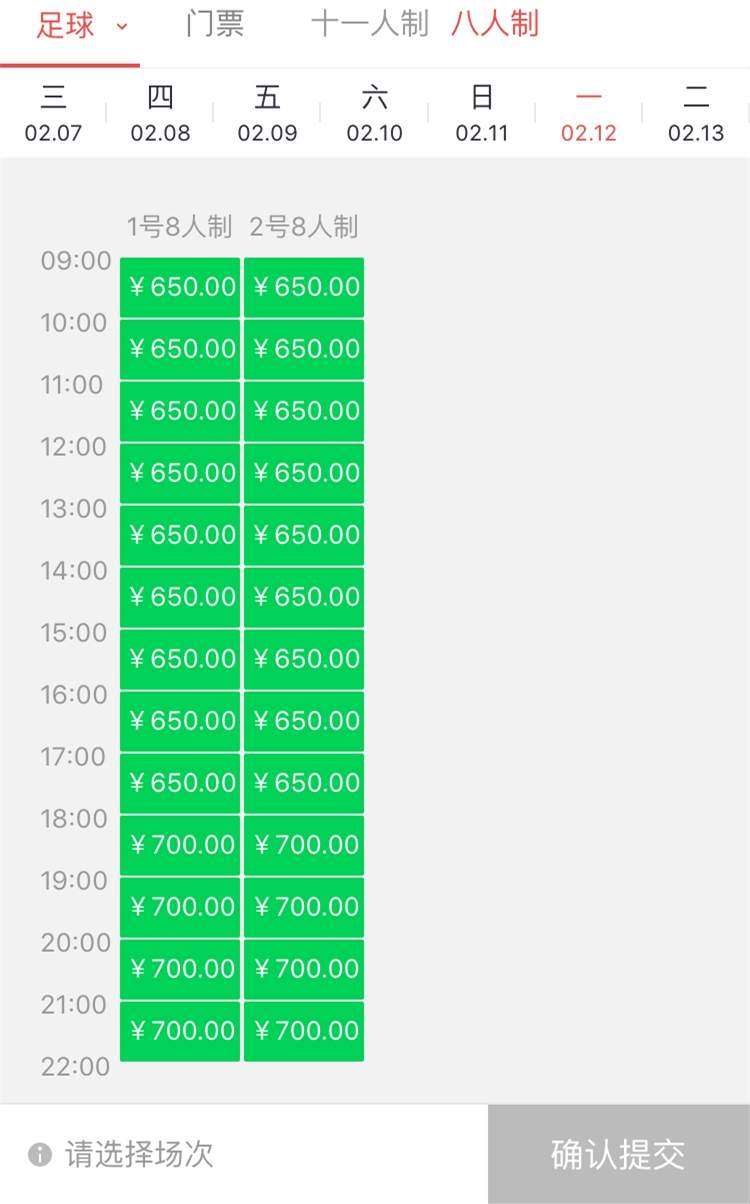
Task: Reserve 1号8人制 slot from 21:00 to 22:00
Action: click(180, 1031)
